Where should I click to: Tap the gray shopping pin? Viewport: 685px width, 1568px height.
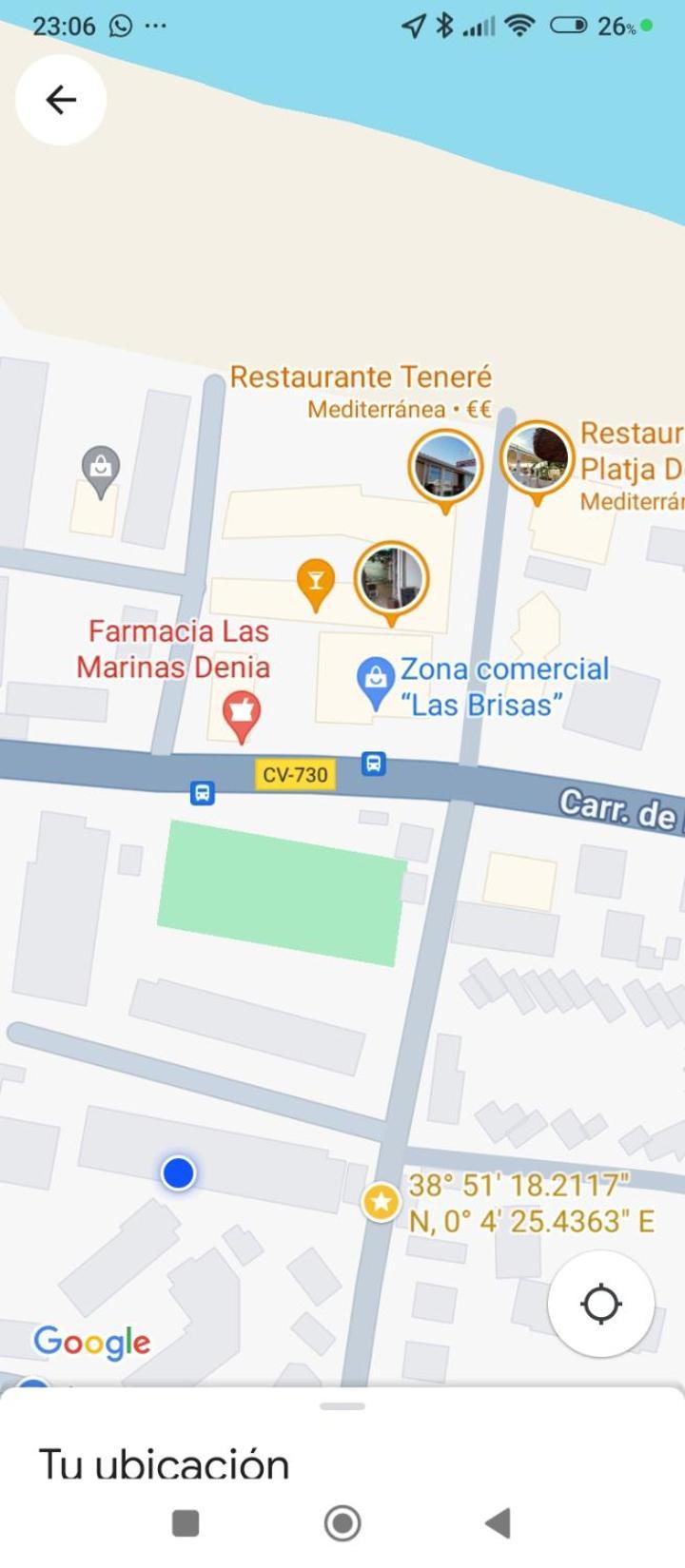(100, 469)
